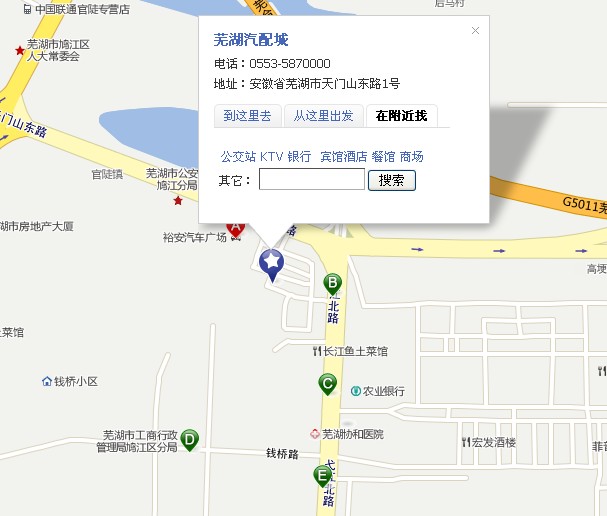The image size is (607, 516).
Task: Search nearby for 公交站
Action: coord(237,157)
